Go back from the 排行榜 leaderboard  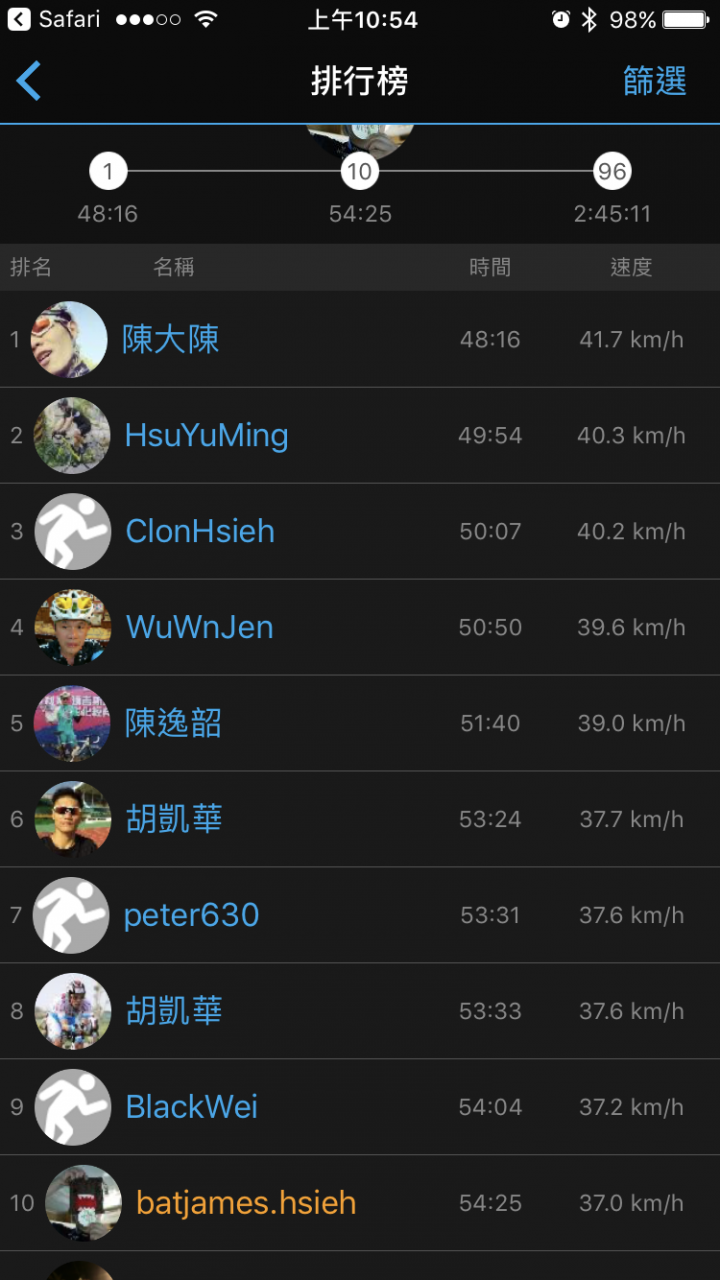[x=30, y=81]
